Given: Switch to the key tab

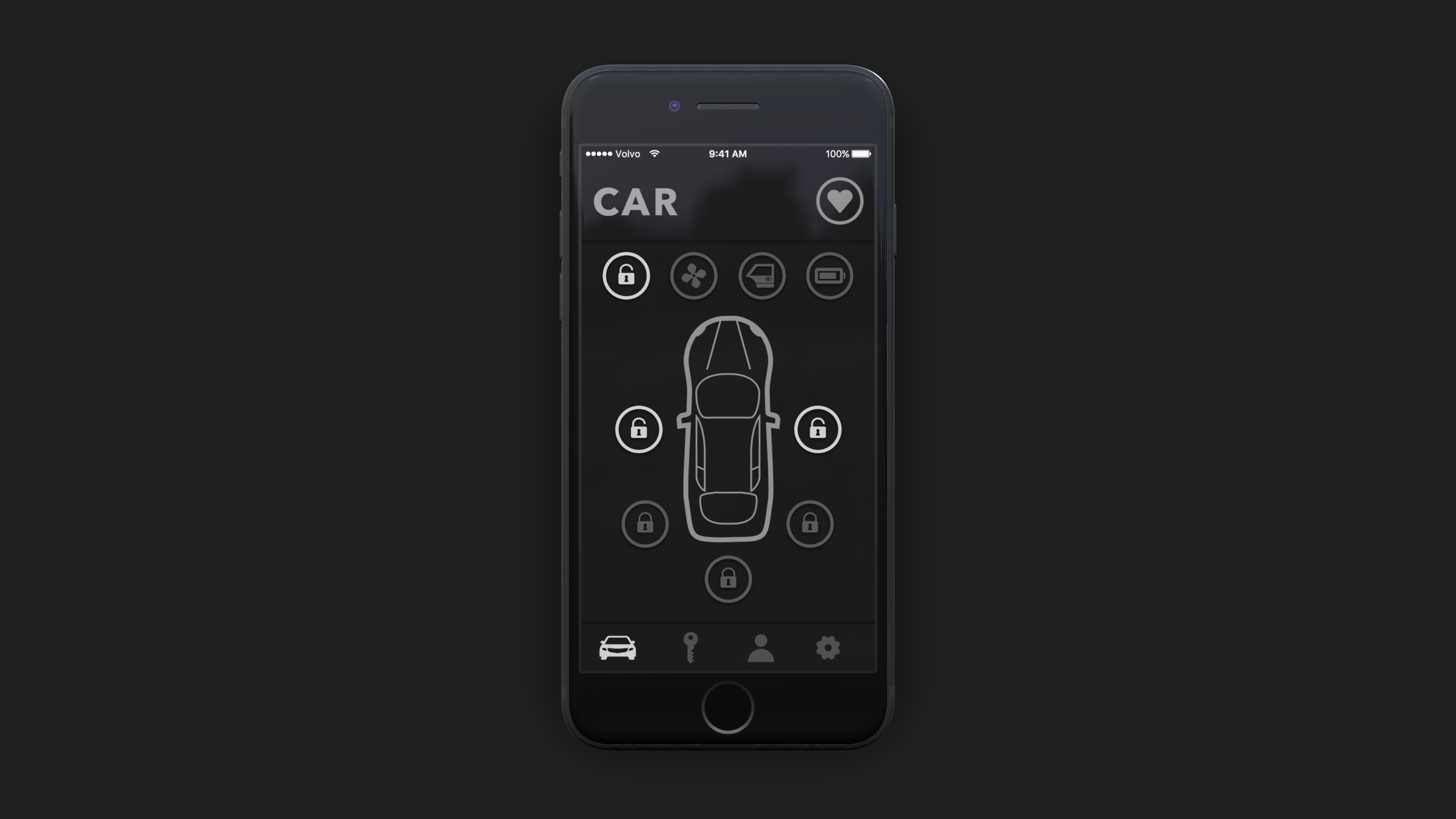Looking at the screenshot, I should tap(690, 648).
